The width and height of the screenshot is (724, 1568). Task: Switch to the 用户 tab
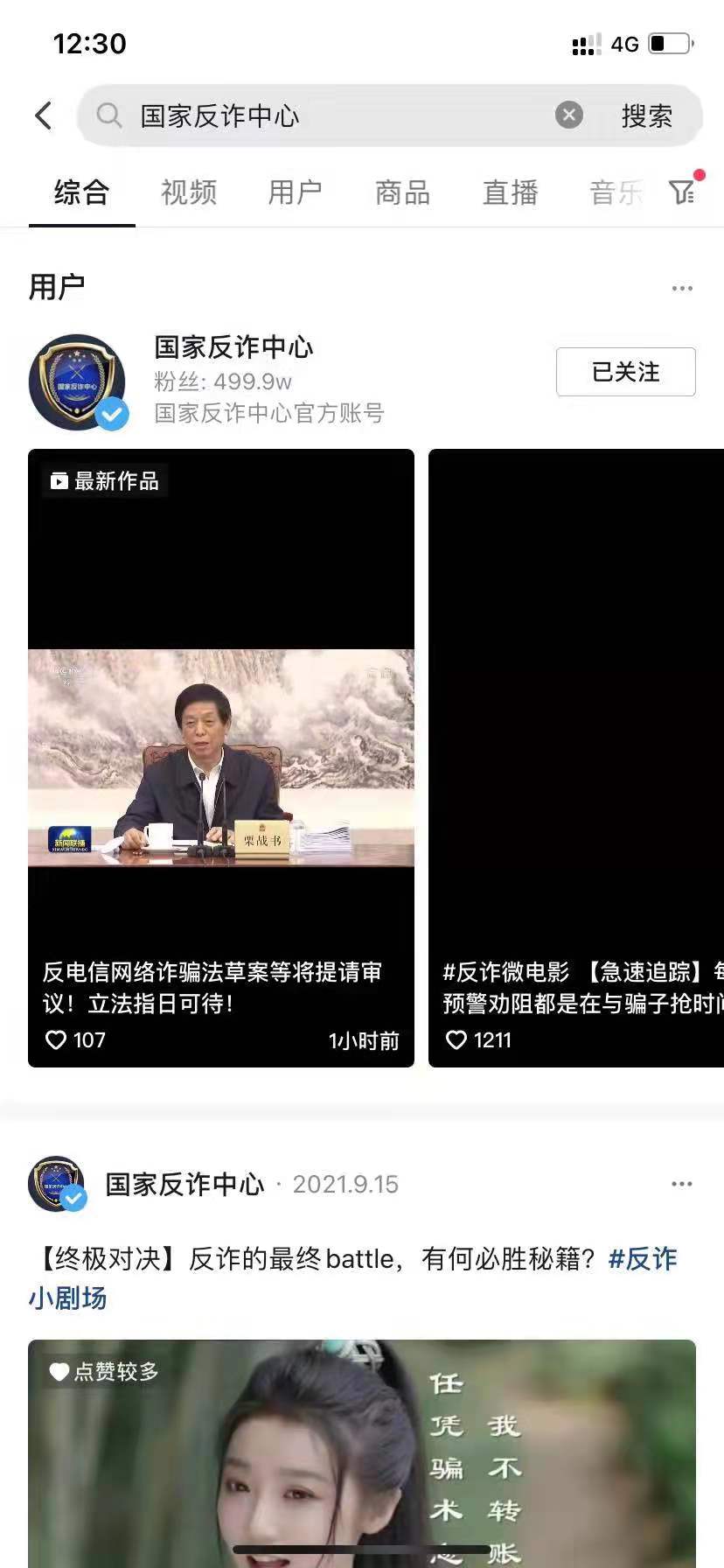pyautogui.click(x=296, y=192)
